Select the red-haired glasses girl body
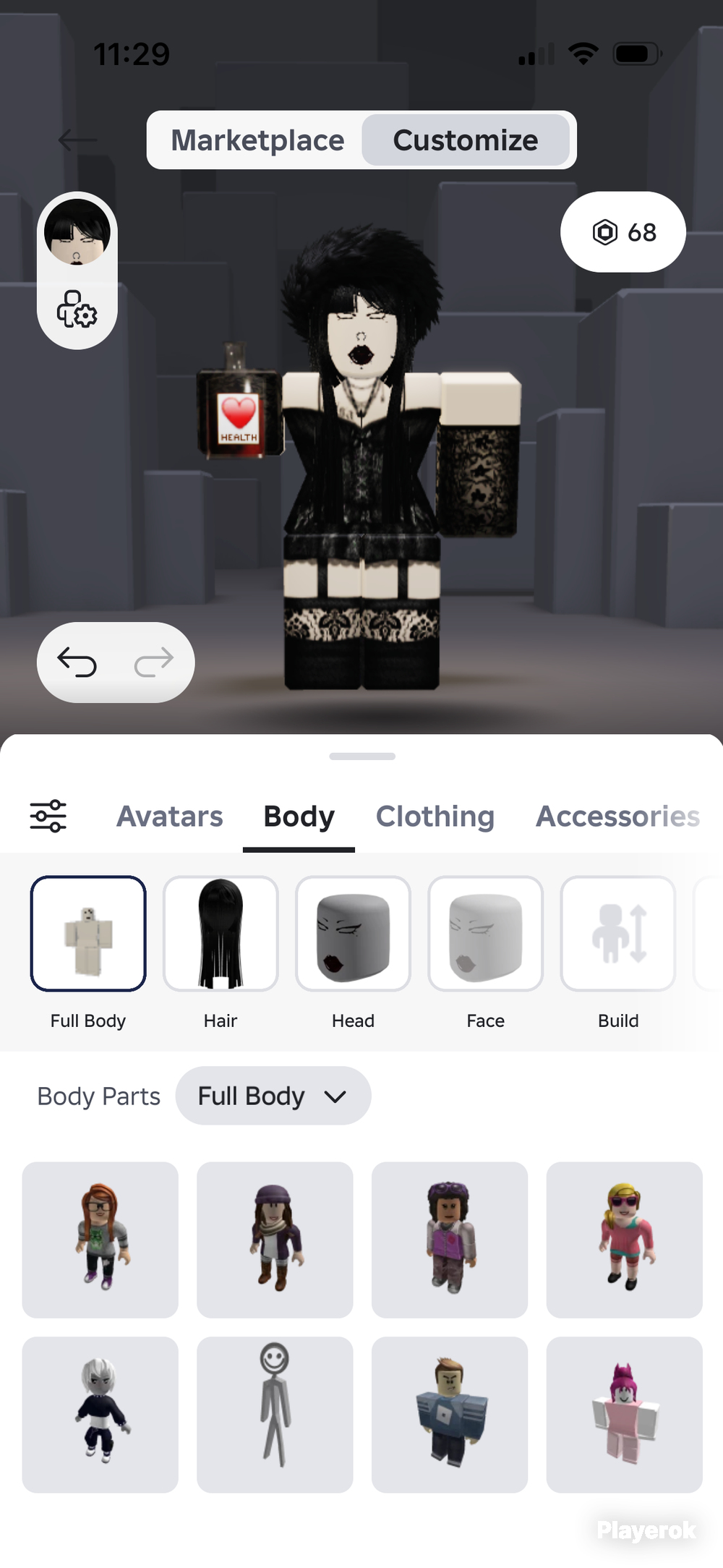The height and width of the screenshot is (1568, 723). tap(100, 1240)
